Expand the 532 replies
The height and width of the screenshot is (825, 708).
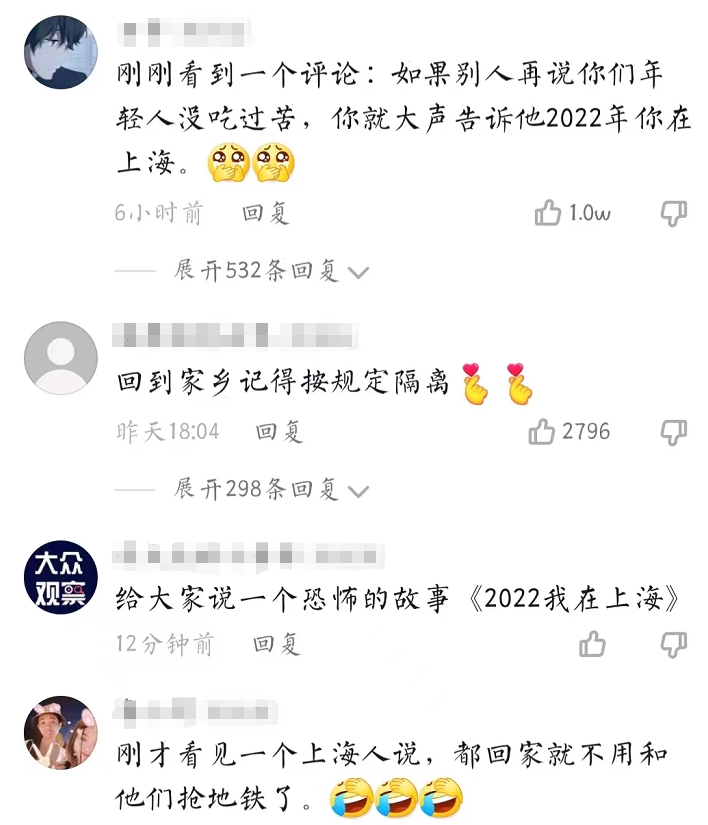coord(271,270)
